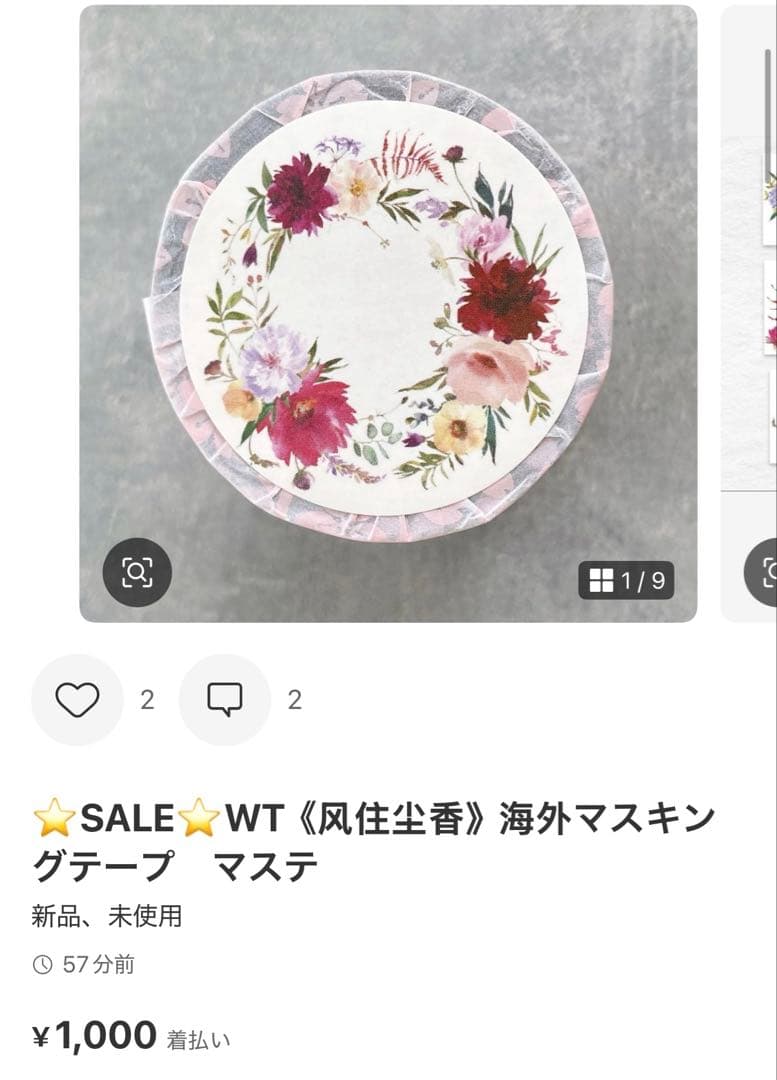
Task: Open the 1/9 photo grid view
Action: pyautogui.click(x=627, y=580)
